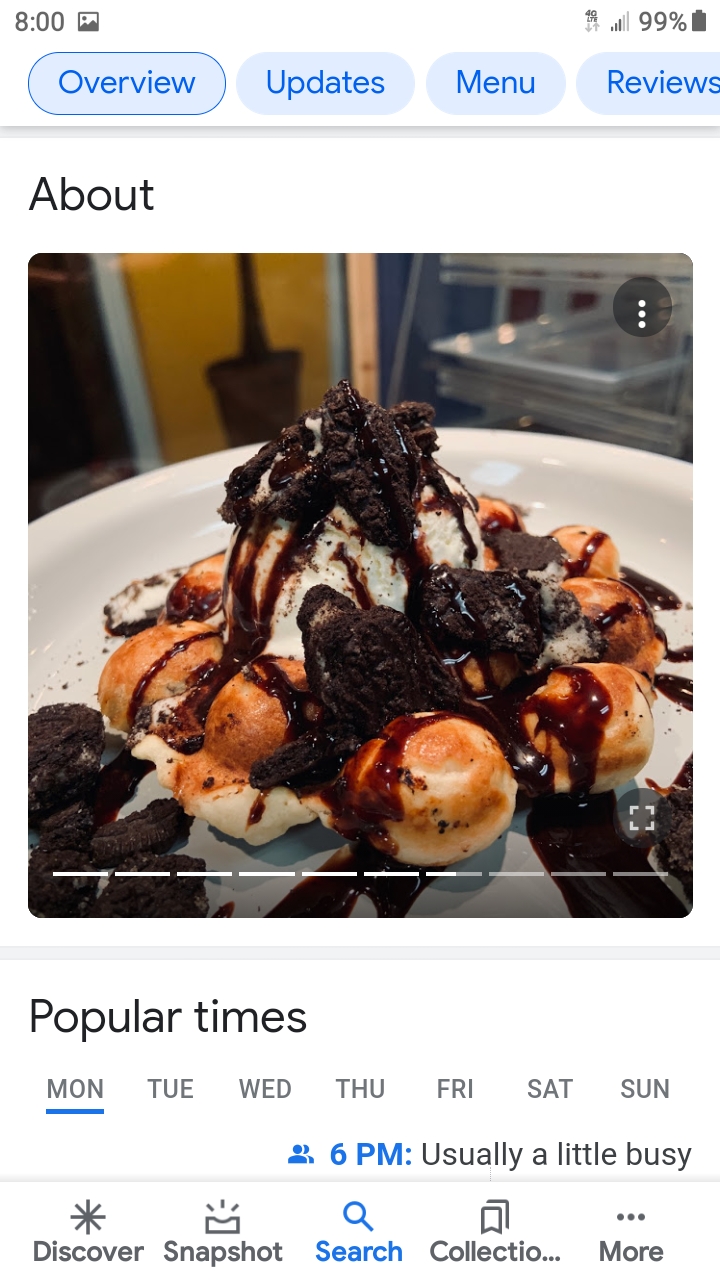Select SUN in popular times
Viewport: 720px width, 1280px height.
tap(645, 1089)
